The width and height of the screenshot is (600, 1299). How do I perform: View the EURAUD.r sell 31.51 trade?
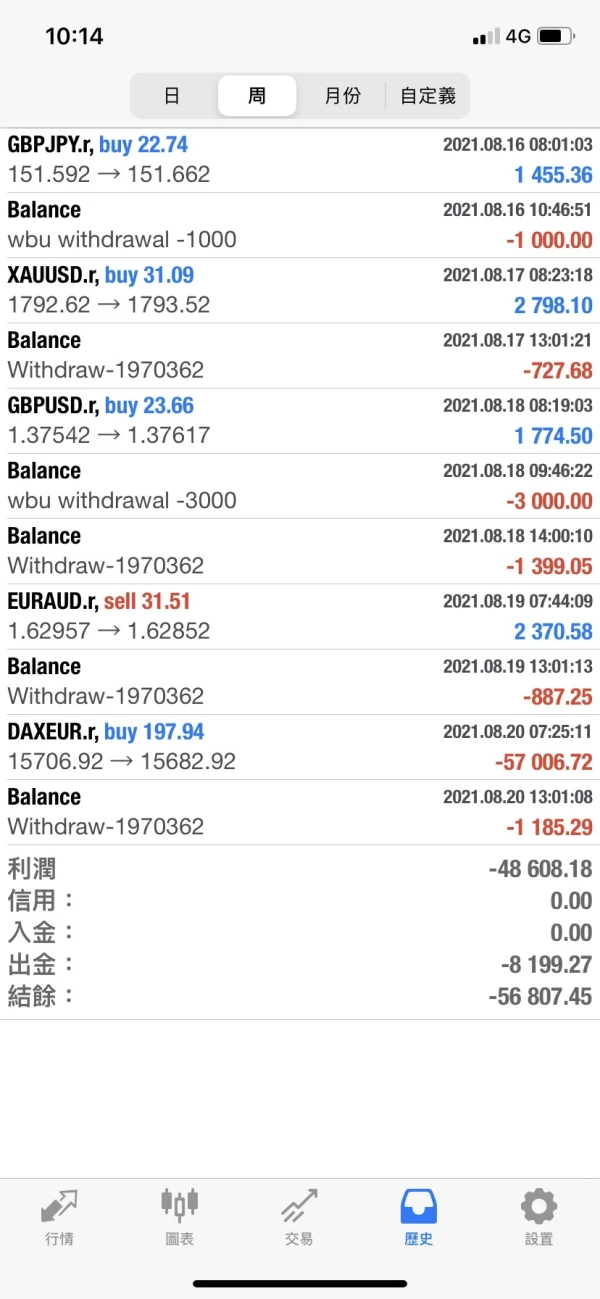coord(300,616)
